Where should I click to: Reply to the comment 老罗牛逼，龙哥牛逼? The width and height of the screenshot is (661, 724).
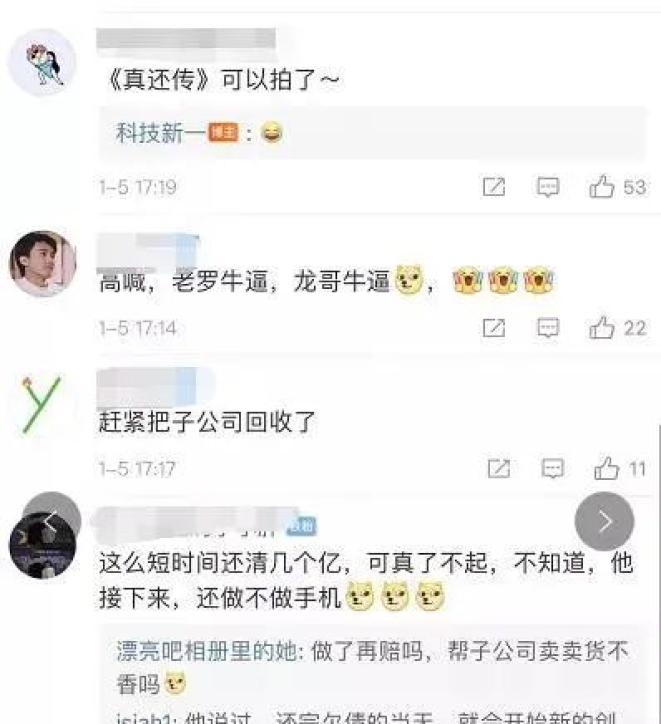click(x=548, y=328)
